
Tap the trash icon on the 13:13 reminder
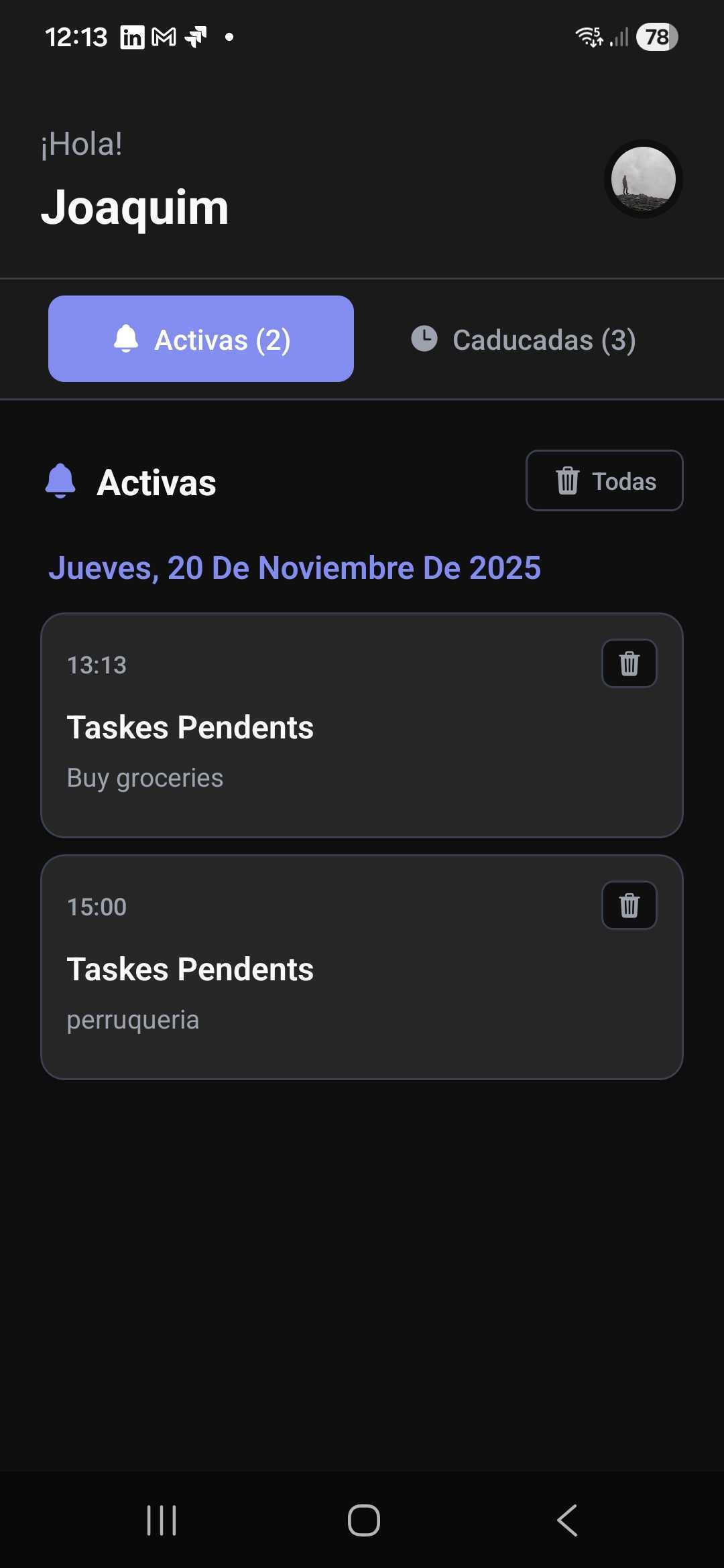[628, 663]
